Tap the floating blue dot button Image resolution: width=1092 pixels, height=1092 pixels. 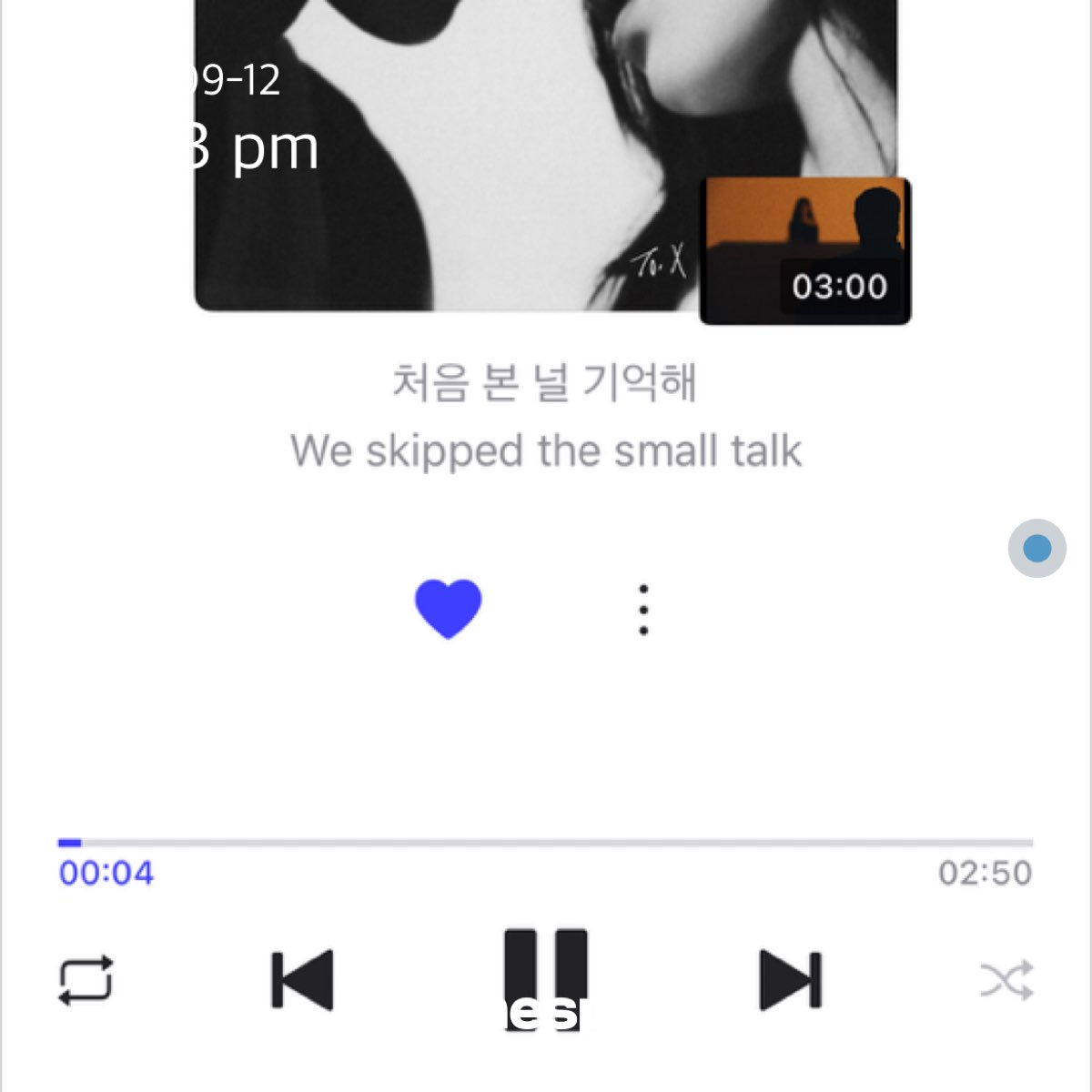pos(1036,548)
